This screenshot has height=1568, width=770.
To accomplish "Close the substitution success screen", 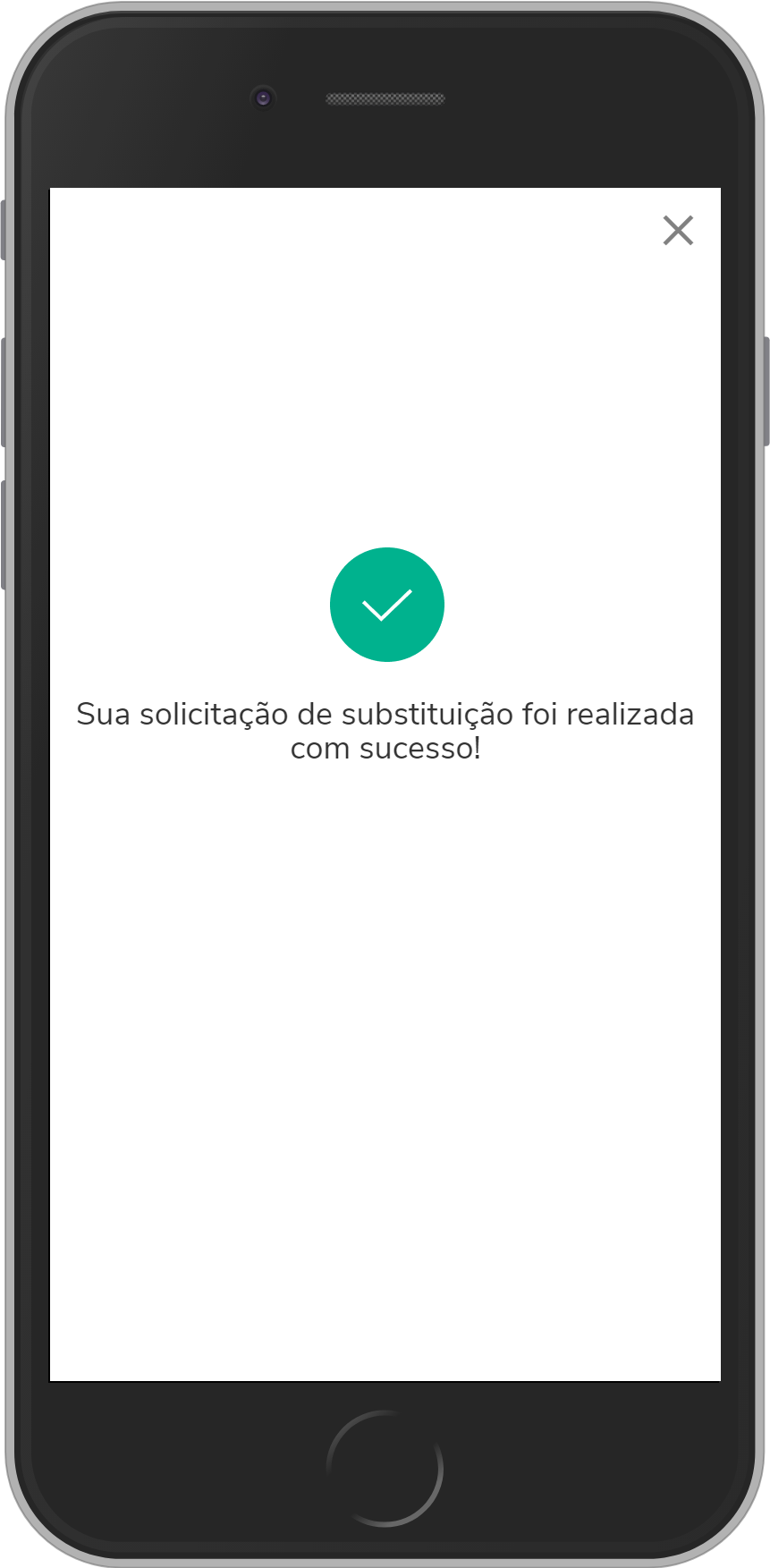I will [x=678, y=231].
